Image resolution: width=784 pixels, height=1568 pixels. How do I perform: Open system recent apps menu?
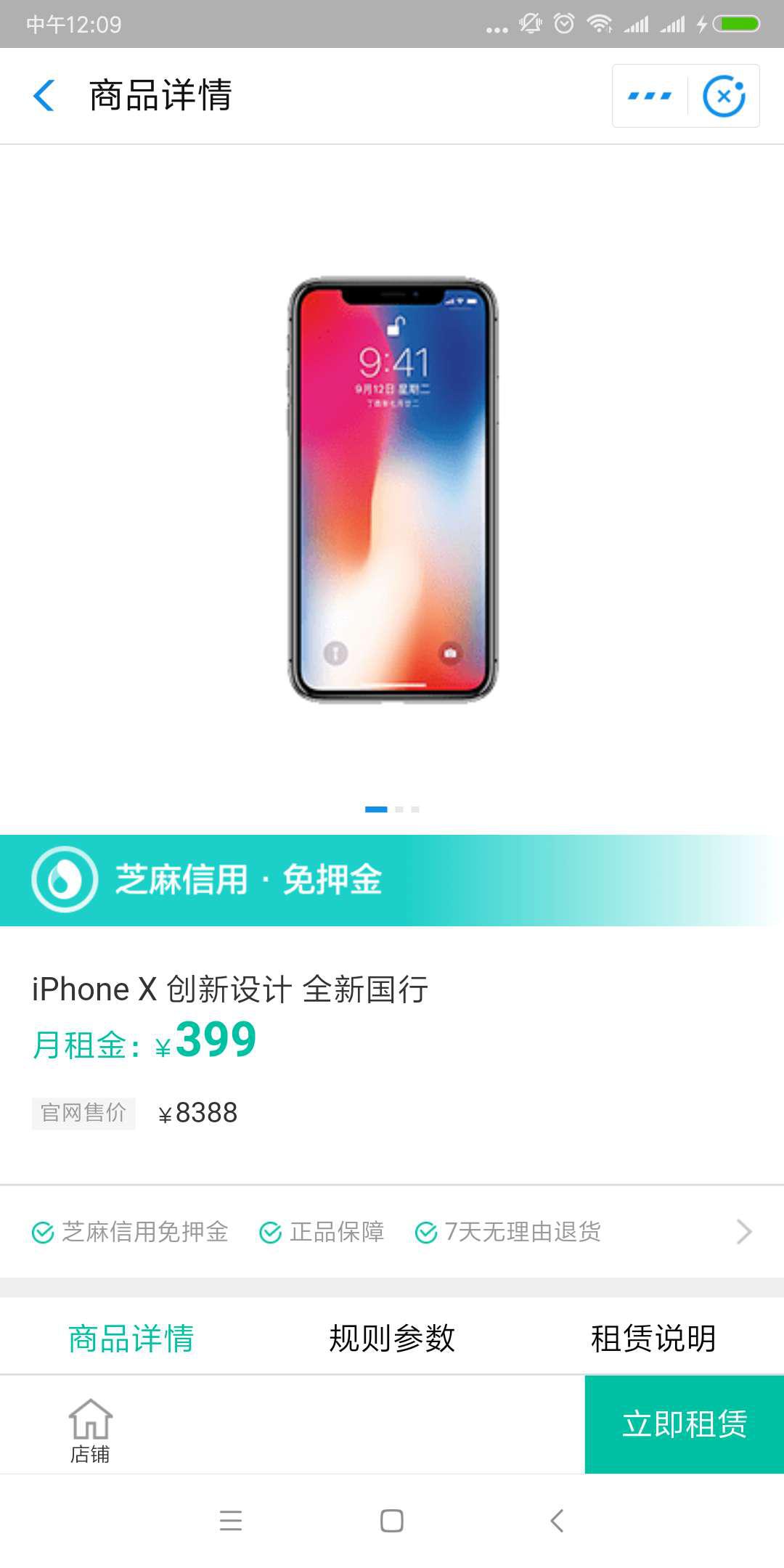tap(231, 1521)
